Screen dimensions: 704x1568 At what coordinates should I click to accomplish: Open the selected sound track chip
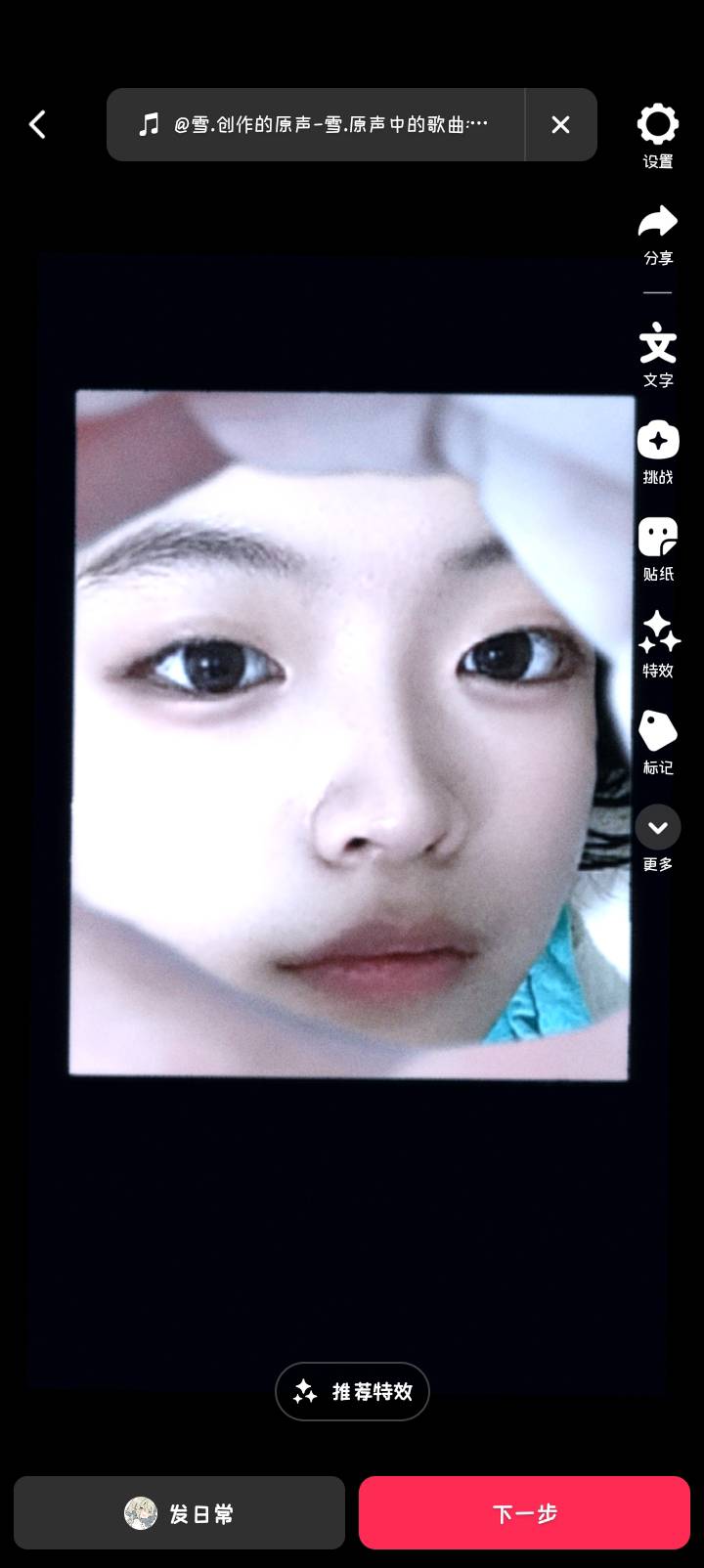(315, 124)
